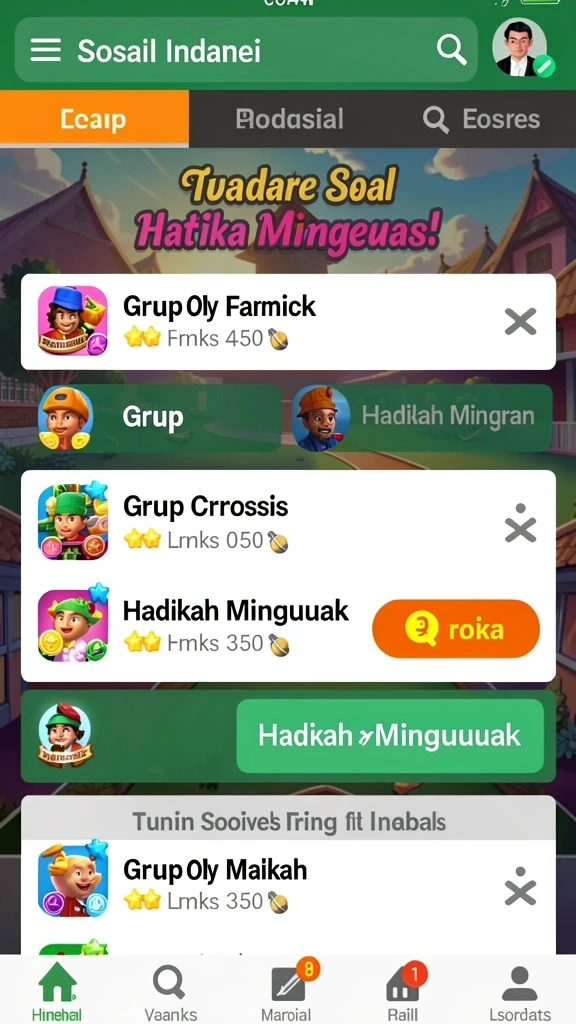Open the profile avatar
The width and height of the screenshot is (576, 1024).
click(x=520, y=48)
